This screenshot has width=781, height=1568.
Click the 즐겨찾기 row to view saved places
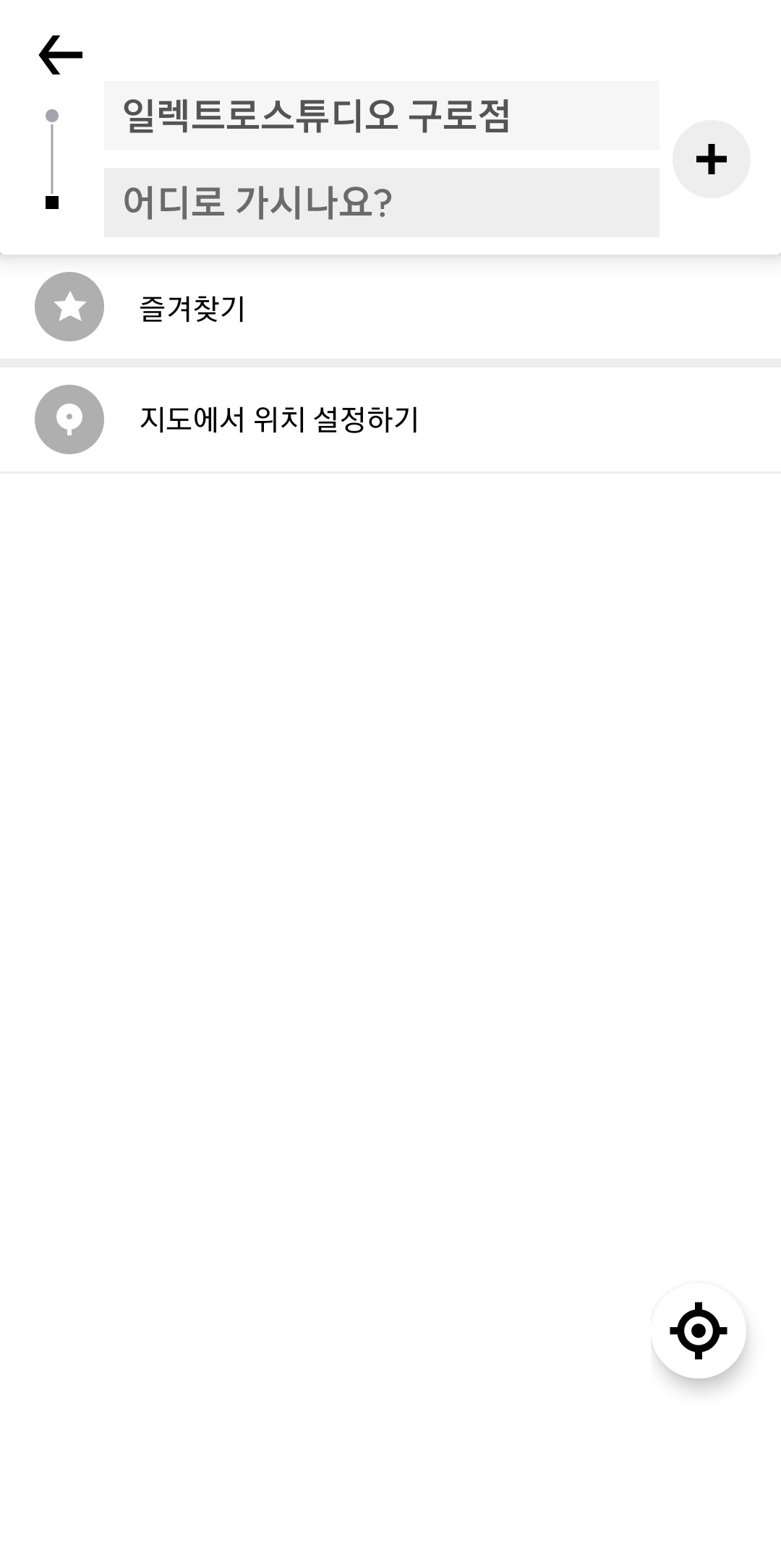coord(289,307)
